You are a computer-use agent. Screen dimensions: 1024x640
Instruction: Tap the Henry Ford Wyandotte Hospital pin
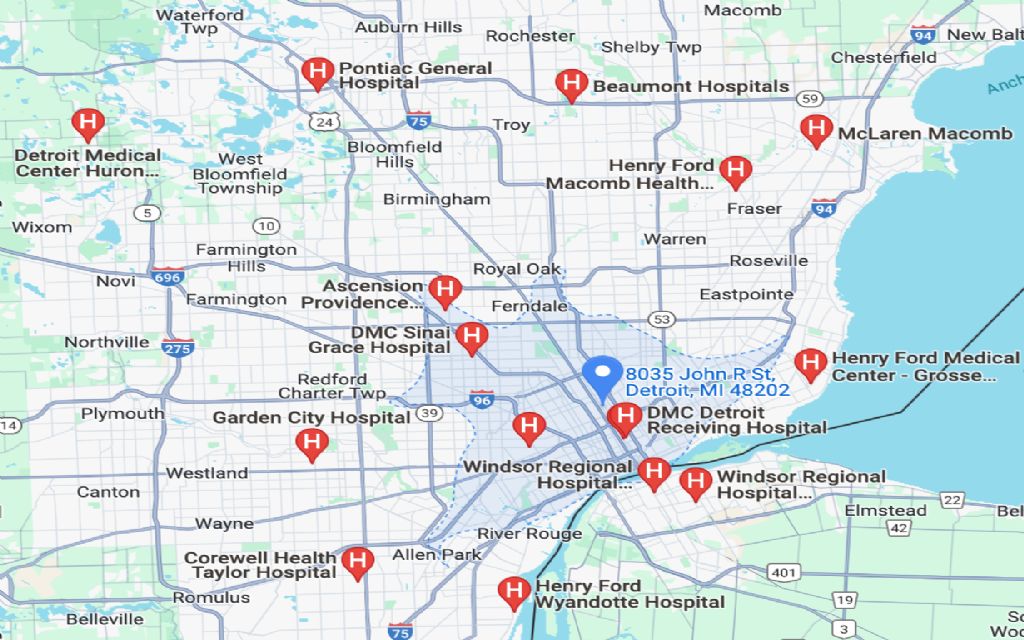click(x=514, y=592)
